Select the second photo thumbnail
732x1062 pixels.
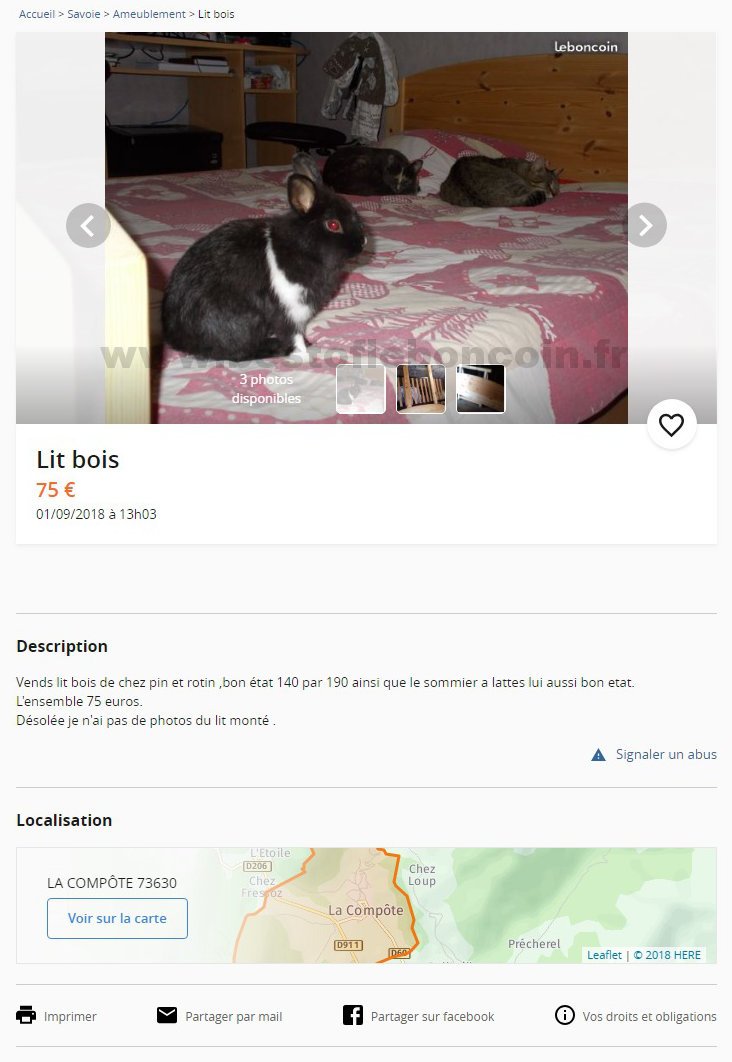pyautogui.click(x=421, y=389)
